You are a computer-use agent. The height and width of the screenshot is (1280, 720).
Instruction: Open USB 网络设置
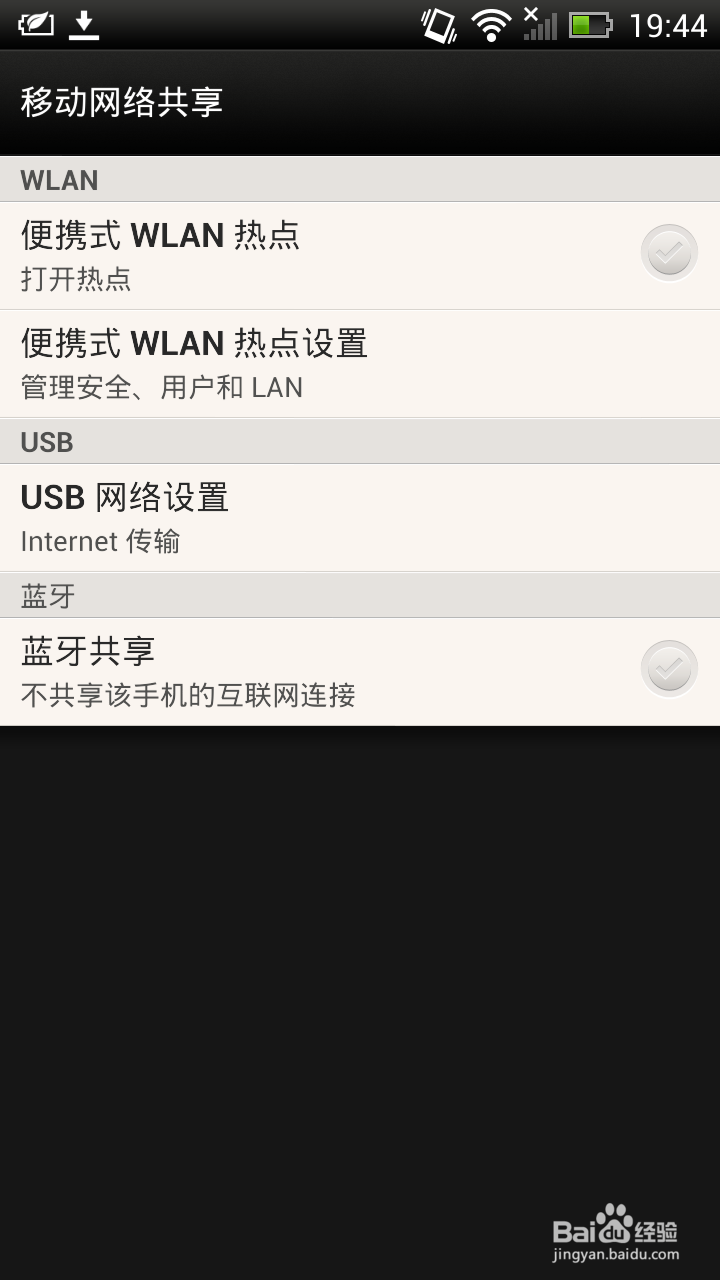click(360, 518)
